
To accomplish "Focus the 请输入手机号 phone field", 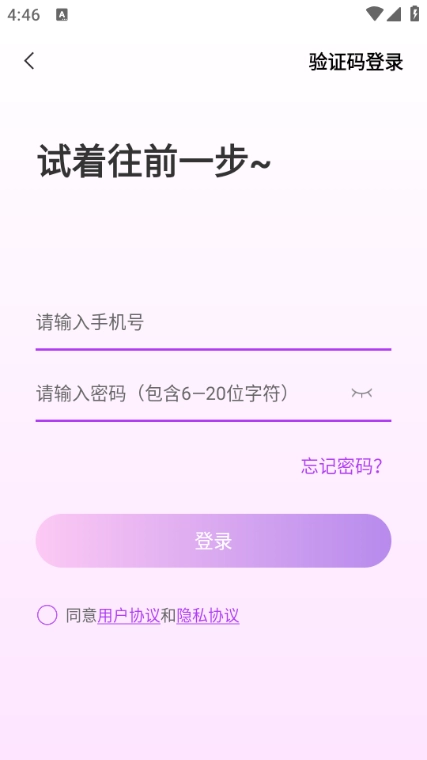I will point(213,322).
